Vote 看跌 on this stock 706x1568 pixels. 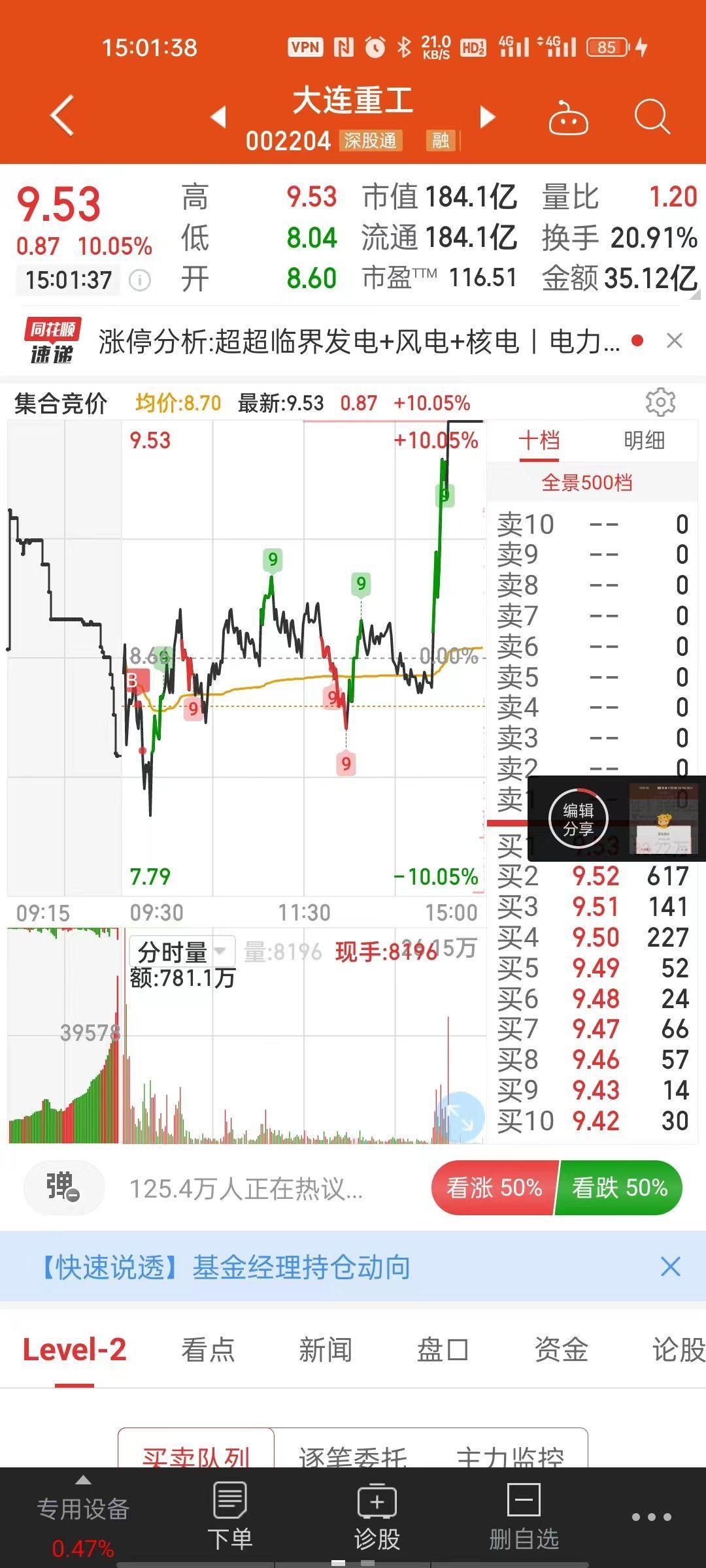point(618,1187)
